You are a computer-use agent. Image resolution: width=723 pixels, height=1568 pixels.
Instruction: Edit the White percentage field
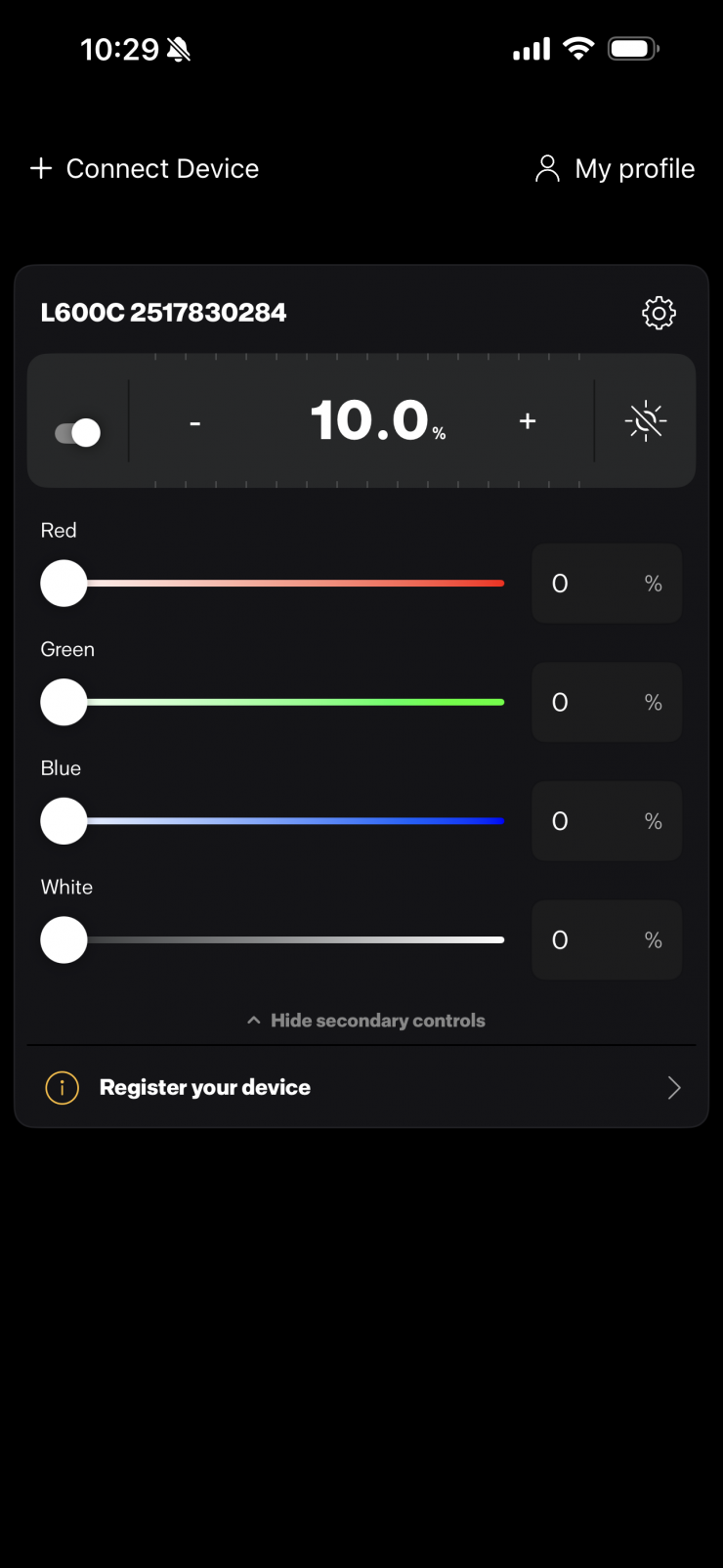(606, 940)
